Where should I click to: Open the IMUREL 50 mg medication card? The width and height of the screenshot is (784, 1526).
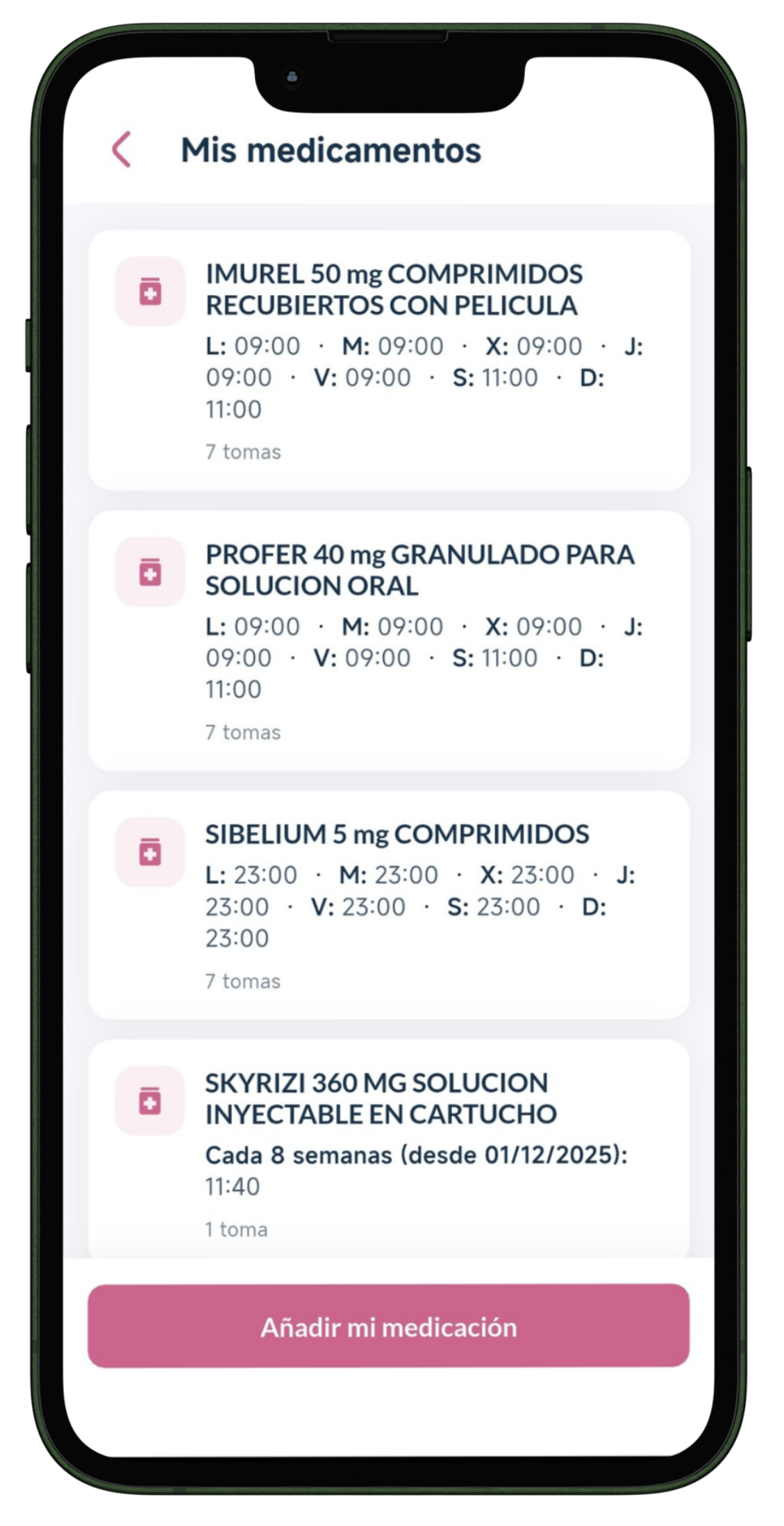(x=389, y=360)
